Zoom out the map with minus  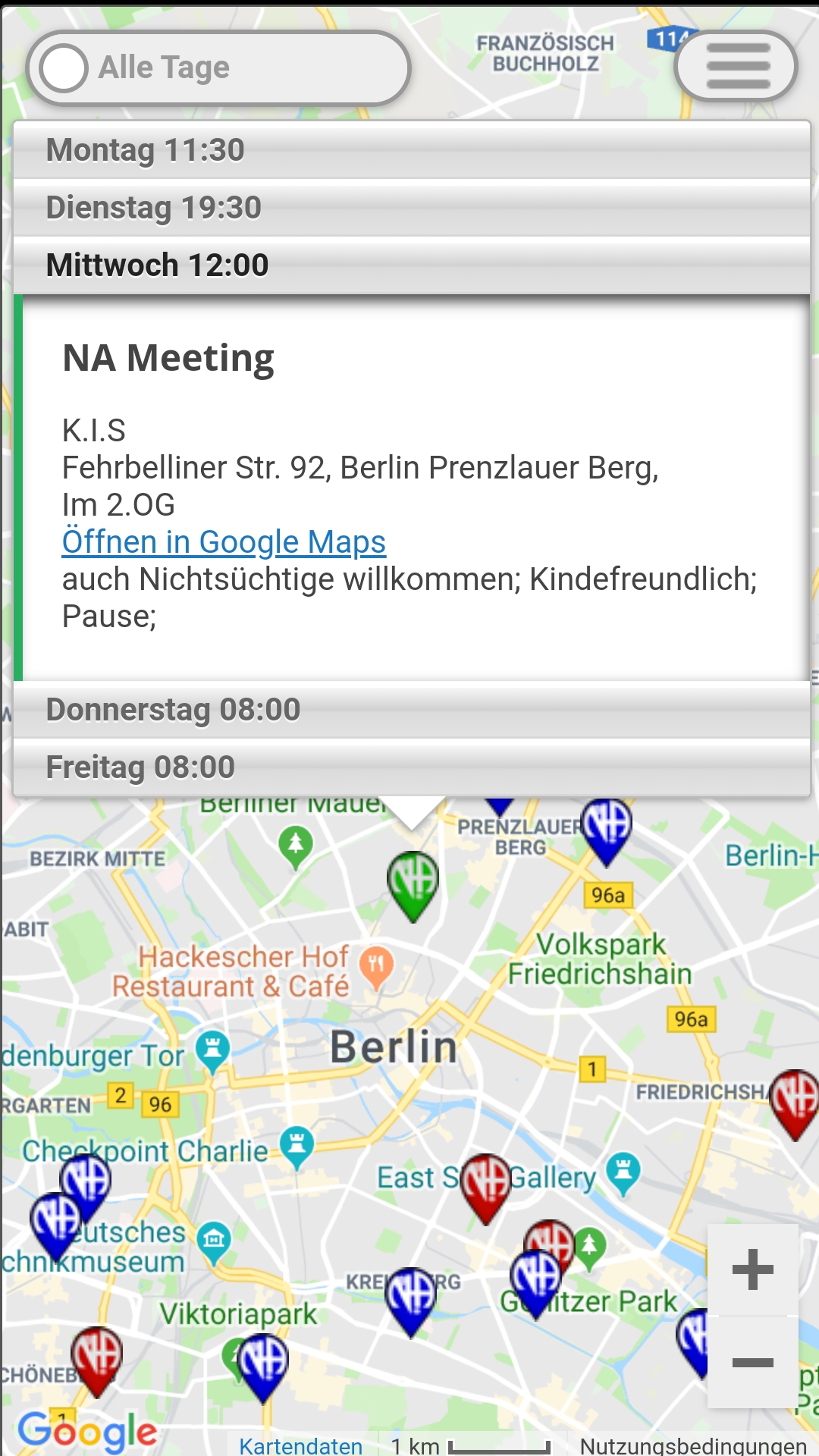point(752,1363)
